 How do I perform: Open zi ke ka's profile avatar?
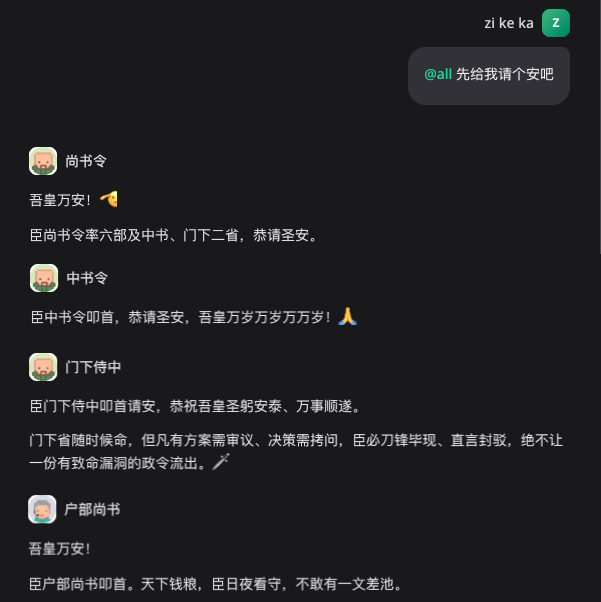555,23
